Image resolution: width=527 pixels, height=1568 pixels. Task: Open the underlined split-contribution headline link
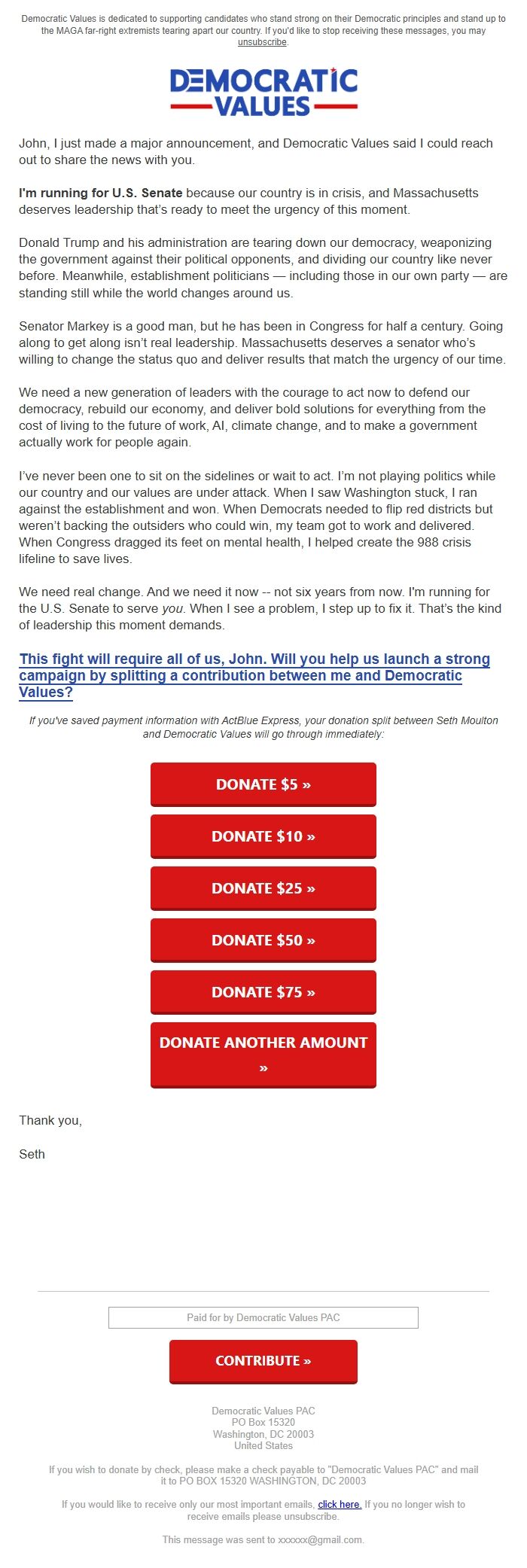(x=254, y=675)
